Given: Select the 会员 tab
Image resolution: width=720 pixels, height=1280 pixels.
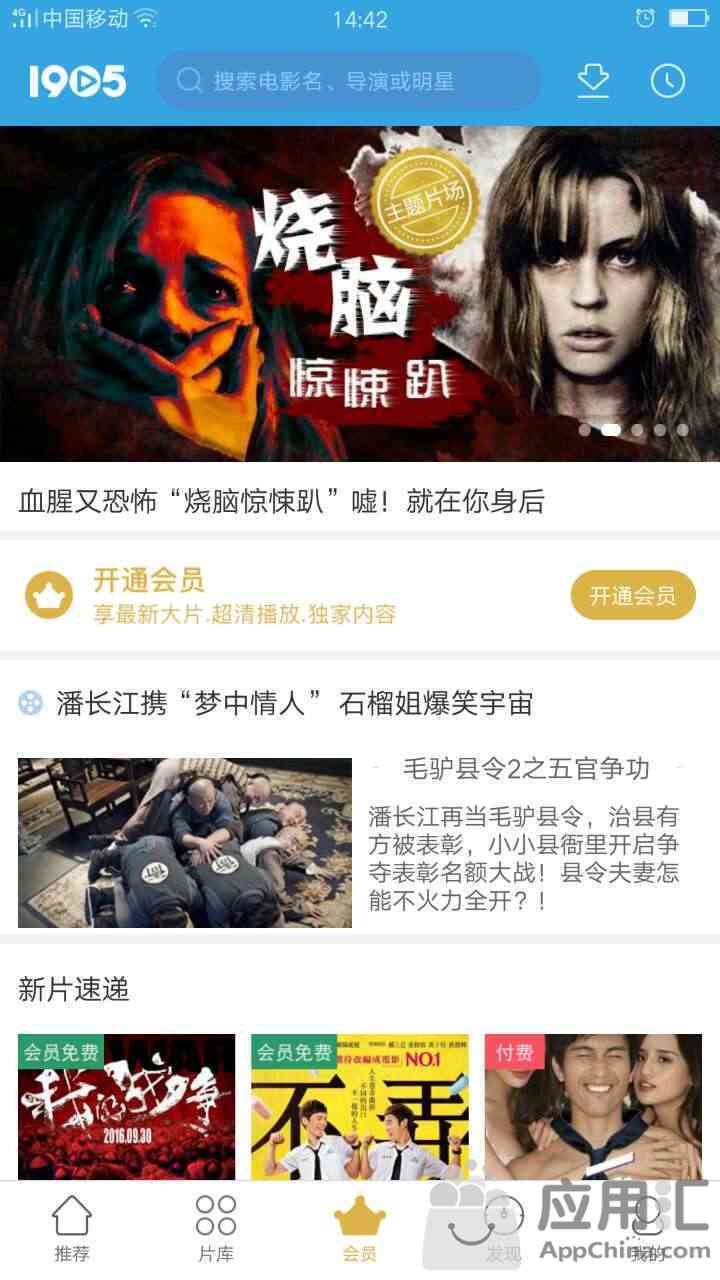Looking at the screenshot, I should coord(360,1230).
